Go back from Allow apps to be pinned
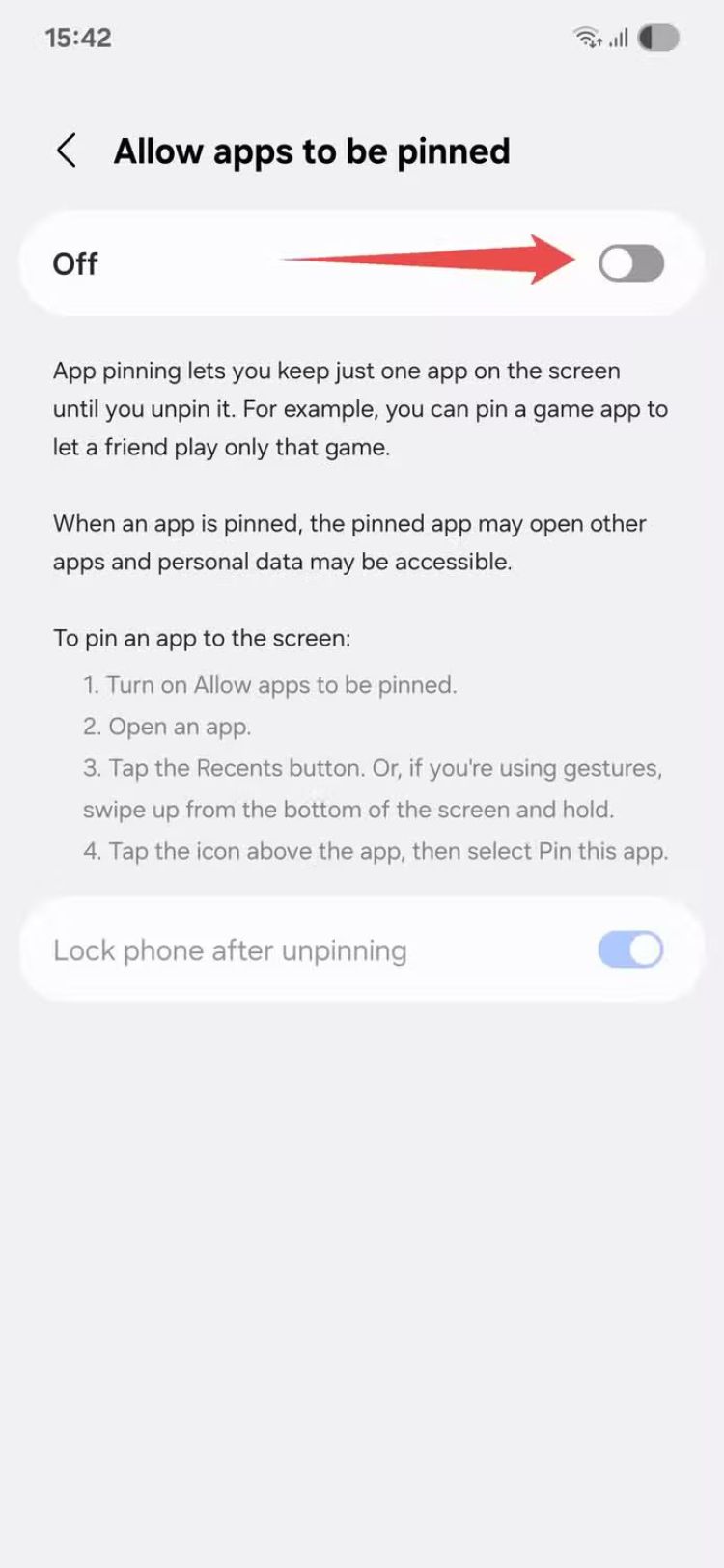This screenshot has width=724, height=1568. [x=67, y=151]
